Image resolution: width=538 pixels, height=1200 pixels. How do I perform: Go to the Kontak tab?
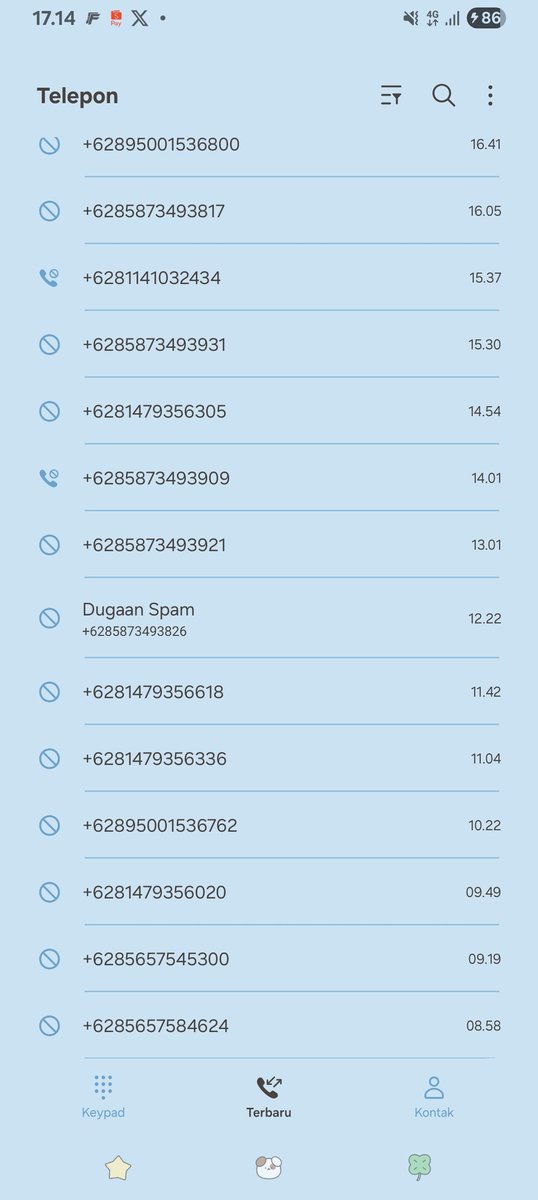tap(434, 1097)
